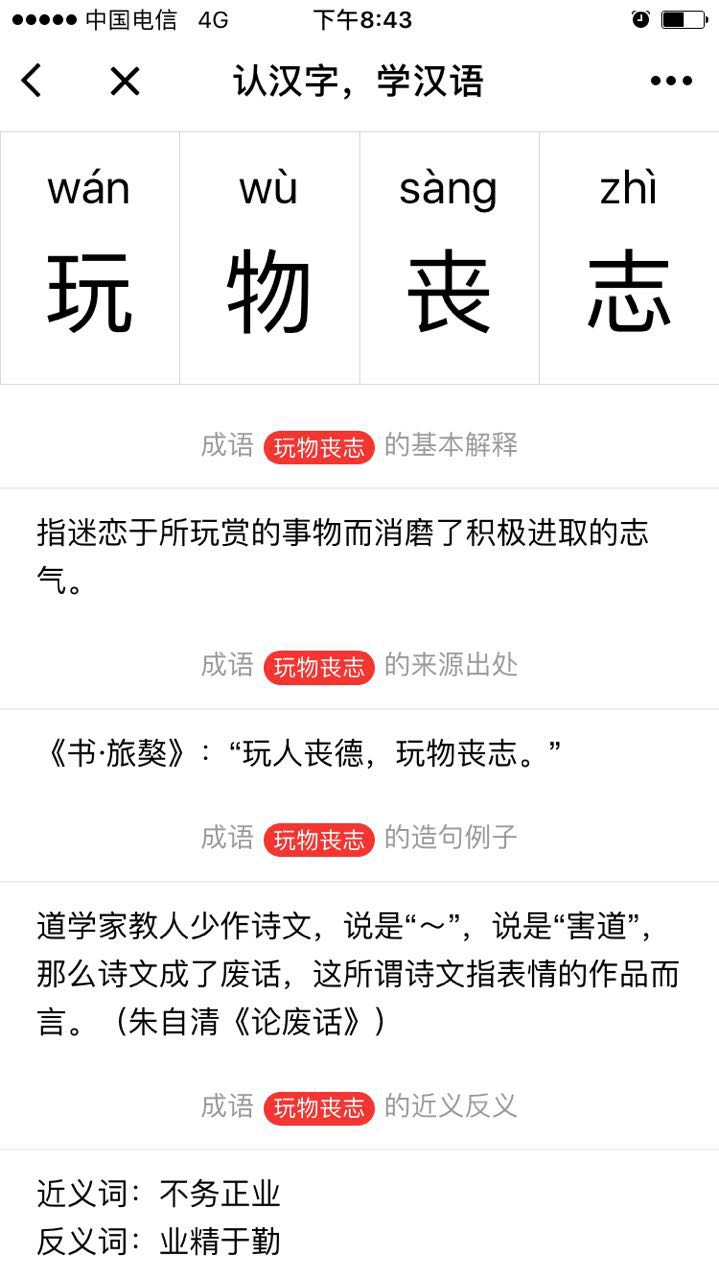Open the three-dot more menu
719x1280 pixels.
[671, 81]
